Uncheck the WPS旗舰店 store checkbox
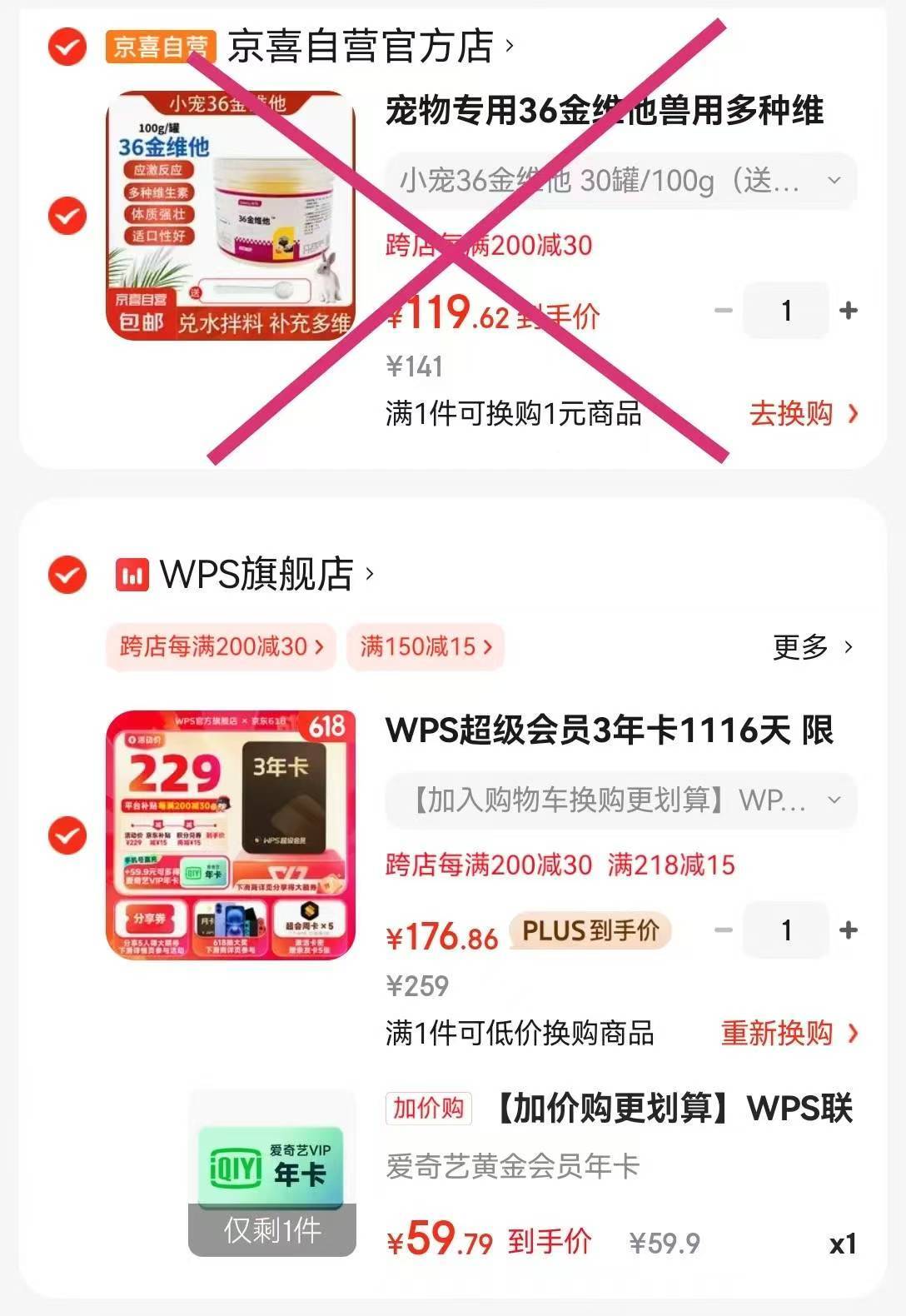 (67, 575)
